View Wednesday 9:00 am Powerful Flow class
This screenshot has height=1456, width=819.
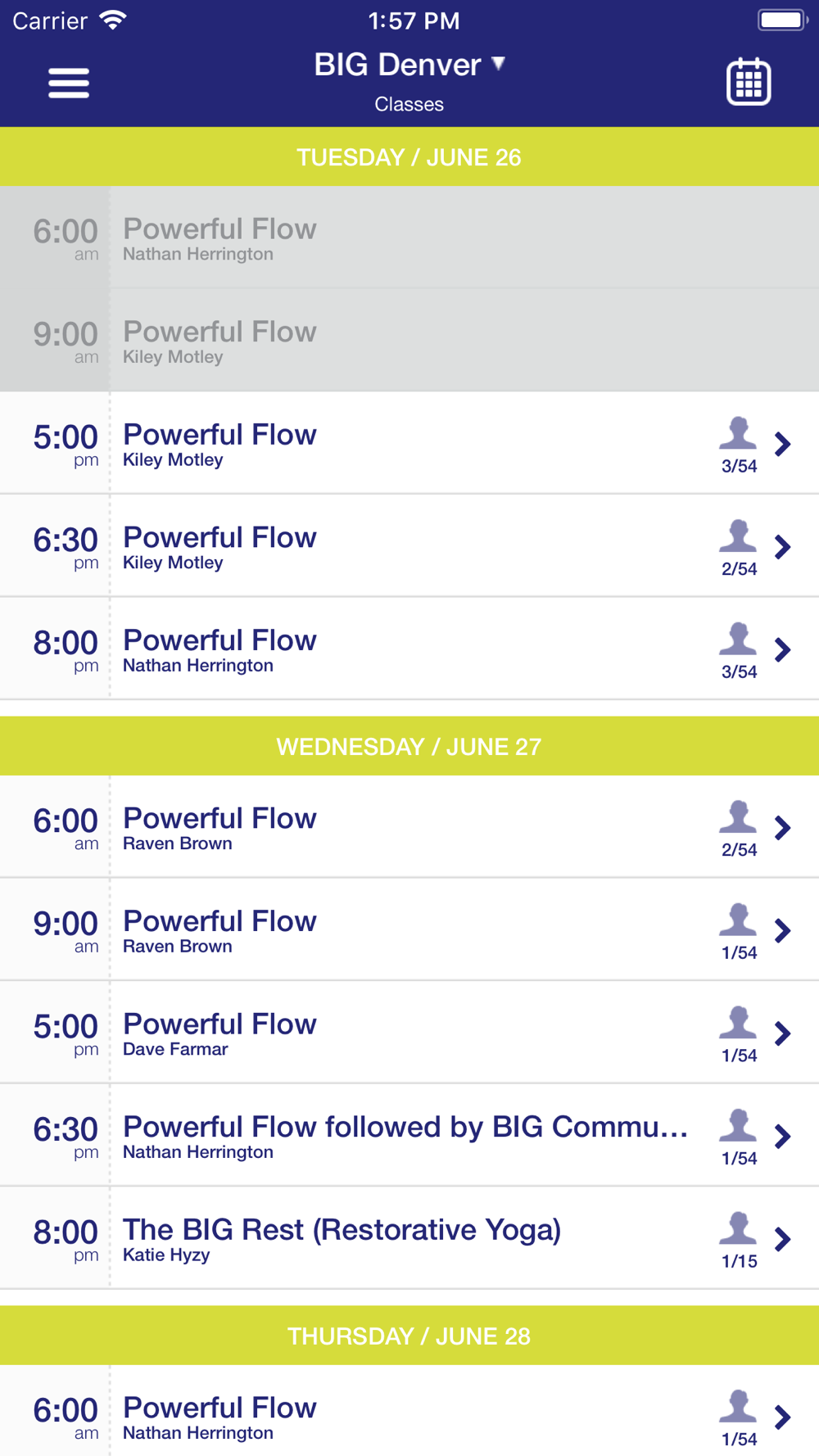tap(409, 929)
